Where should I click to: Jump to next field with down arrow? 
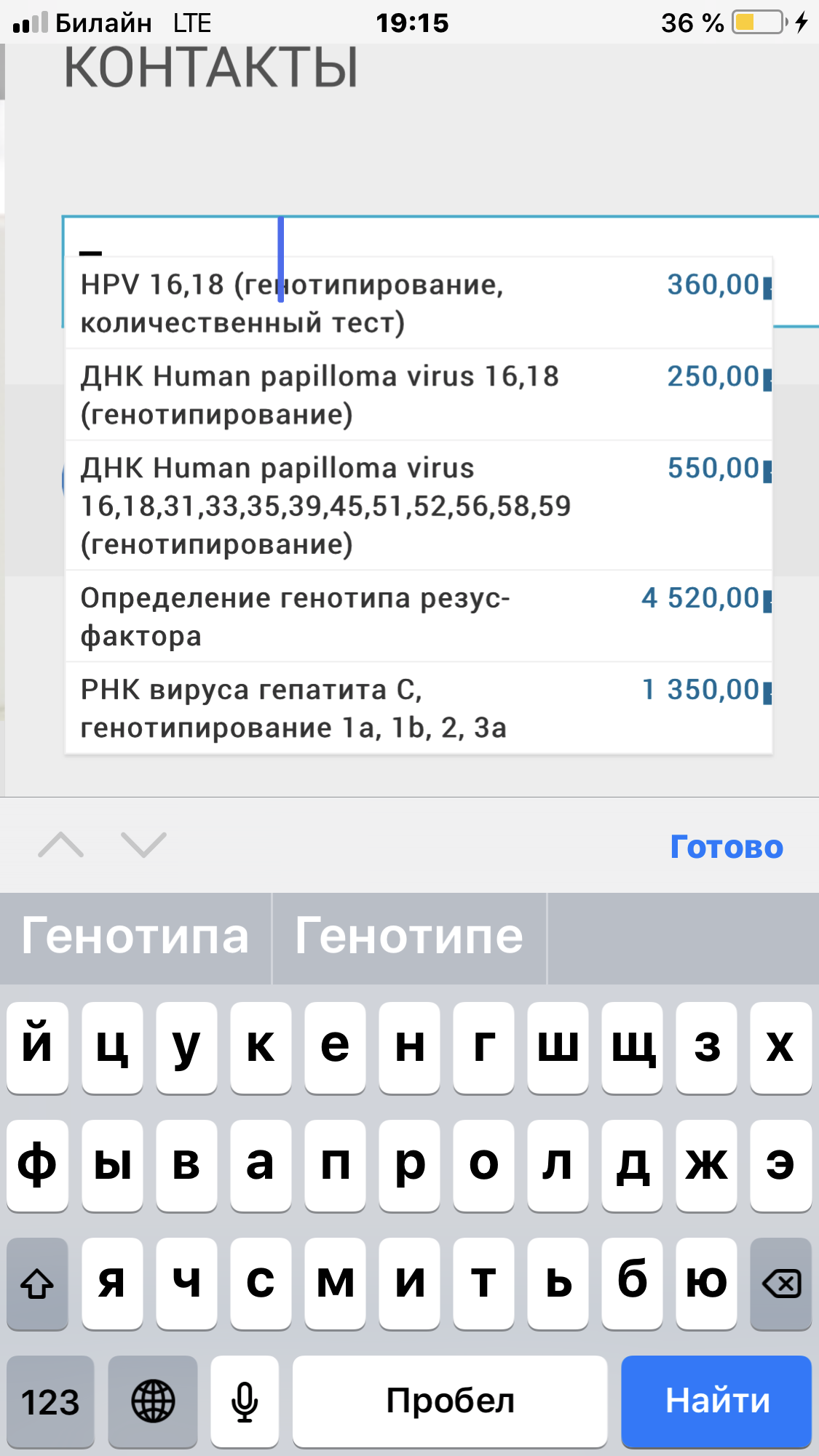pos(143,845)
